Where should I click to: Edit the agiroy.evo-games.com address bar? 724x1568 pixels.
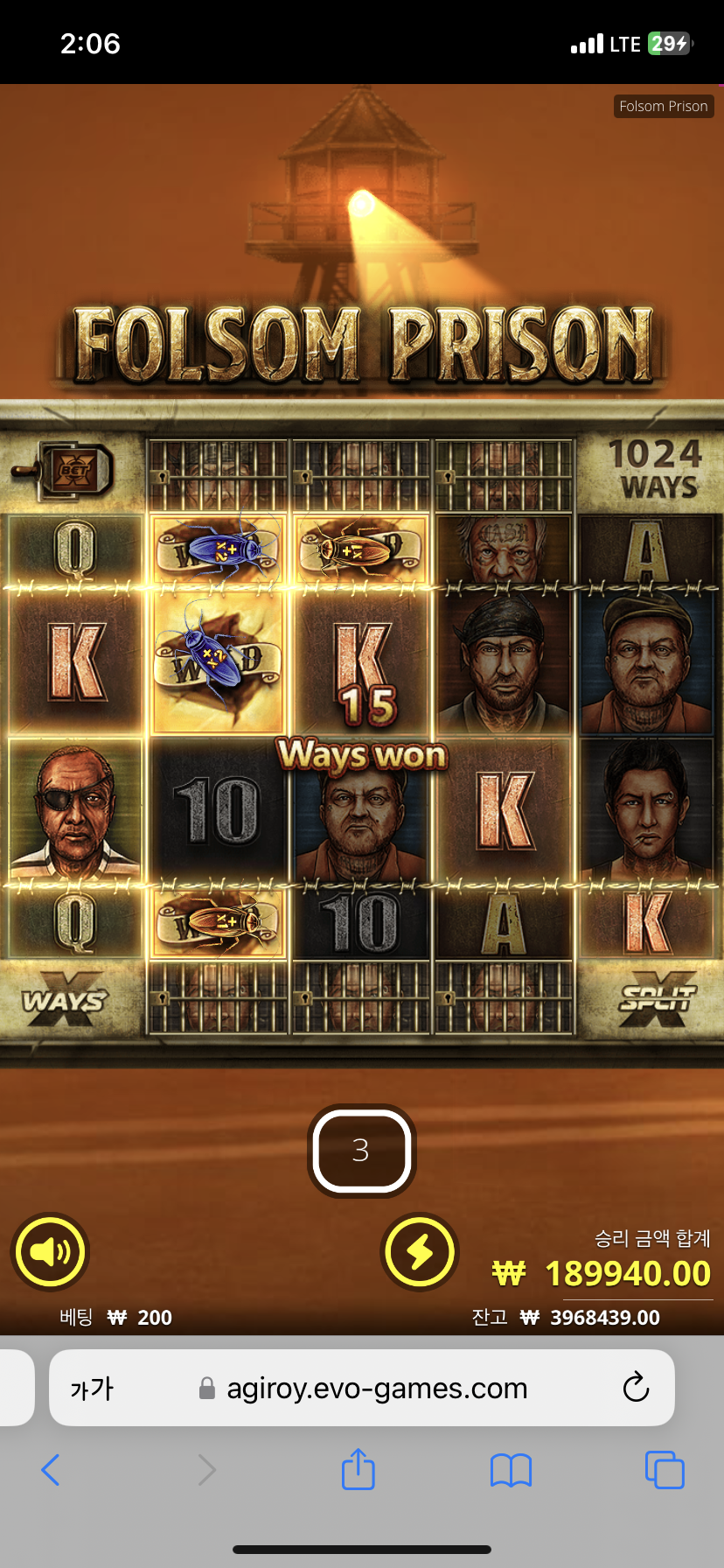pyautogui.click(x=362, y=1388)
